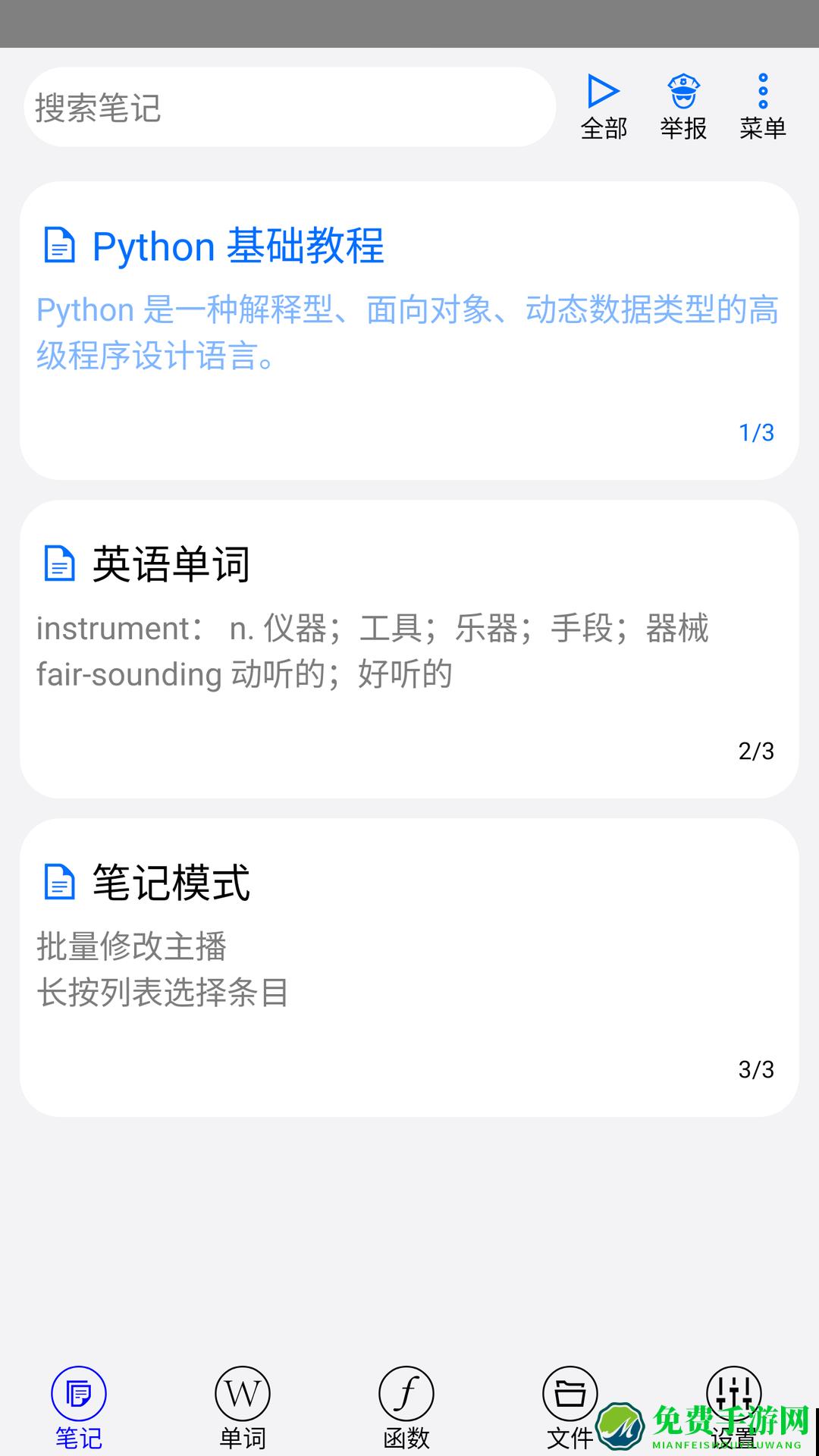Open the 设置 settings sliders icon
This screenshot has height=1456, width=819.
(x=734, y=1393)
